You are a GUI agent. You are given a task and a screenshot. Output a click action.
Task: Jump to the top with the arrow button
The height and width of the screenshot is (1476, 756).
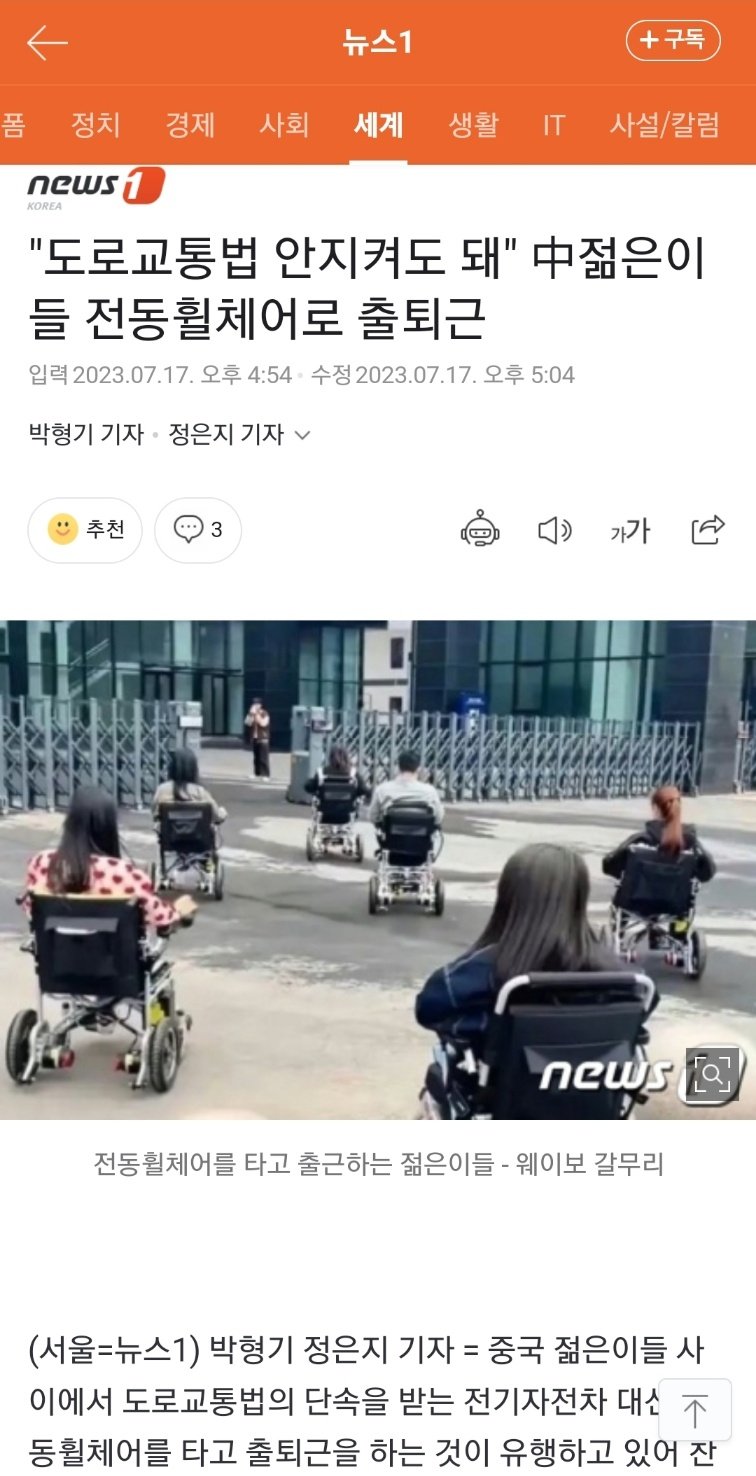tap(695, 1410)
